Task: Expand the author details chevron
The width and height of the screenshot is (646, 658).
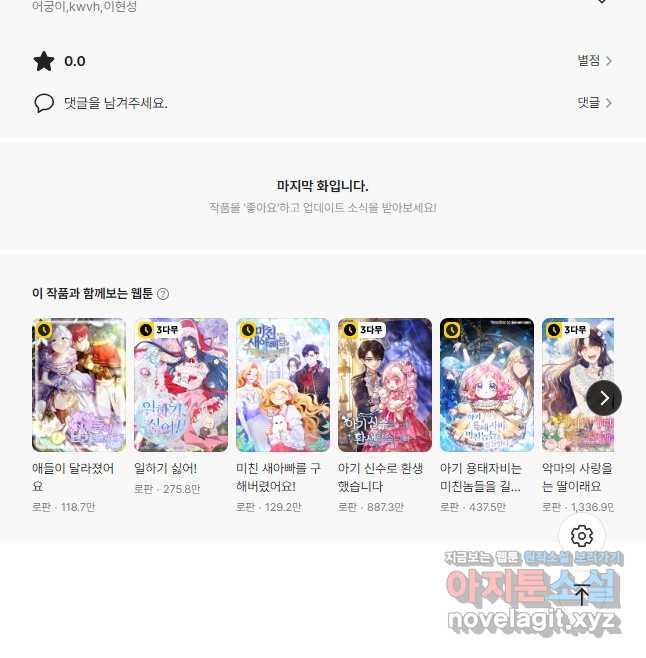Action: pos(602,3)
